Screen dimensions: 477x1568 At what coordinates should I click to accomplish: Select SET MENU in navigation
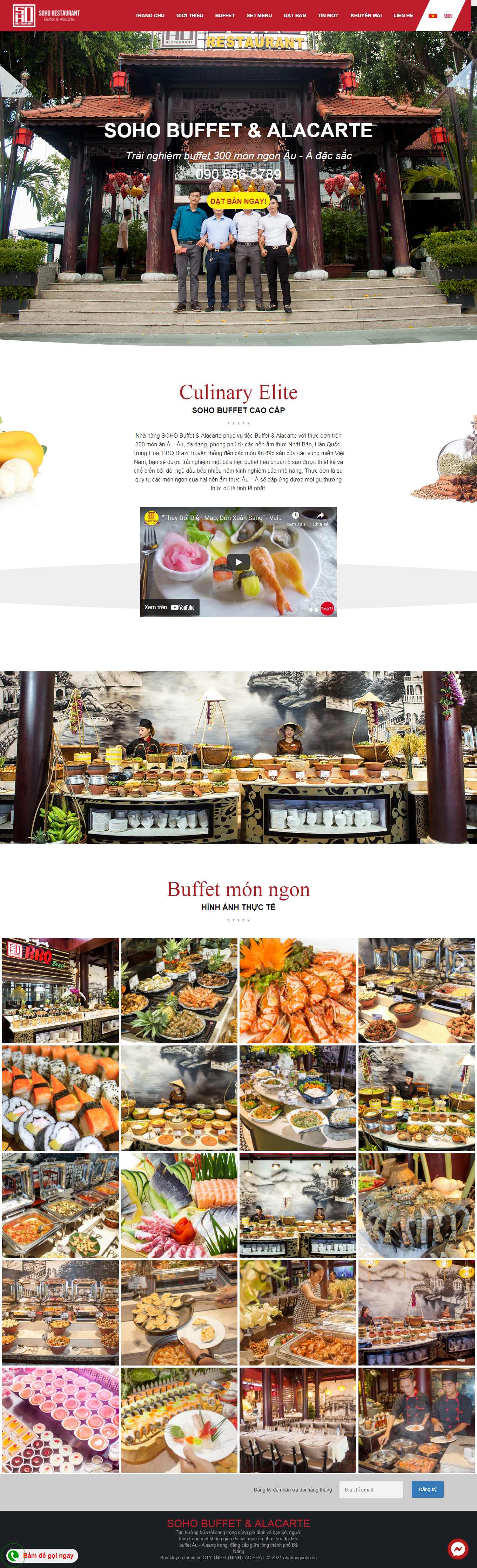(259, 15)
